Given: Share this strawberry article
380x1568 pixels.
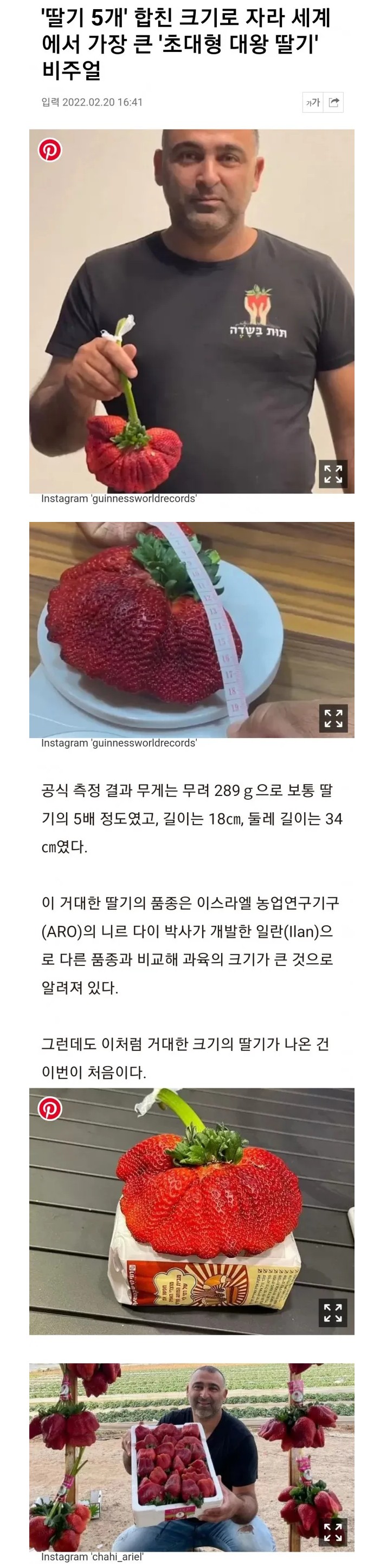Looking at the screenshot, I should 334,102.
